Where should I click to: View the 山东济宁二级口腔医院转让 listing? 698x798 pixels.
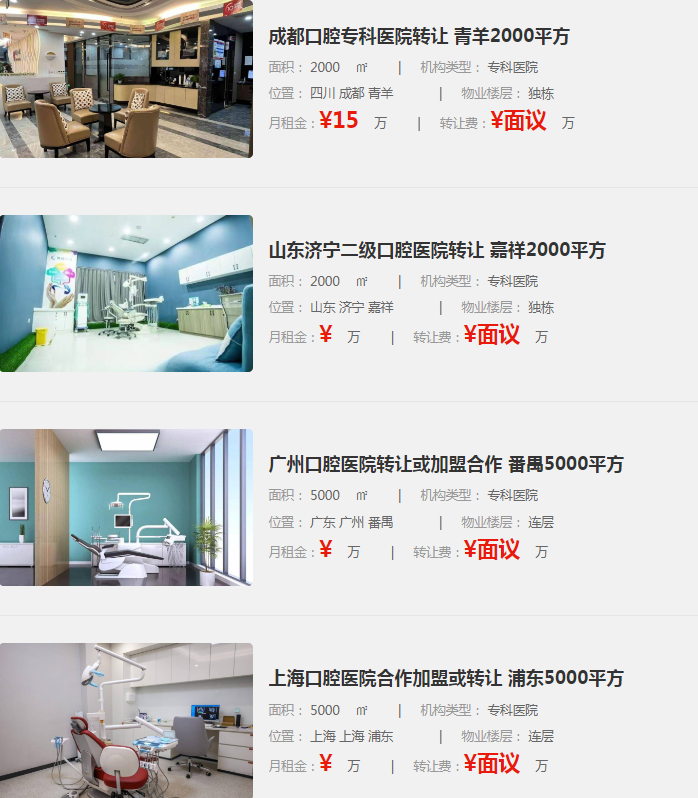[x=437, y=250]
